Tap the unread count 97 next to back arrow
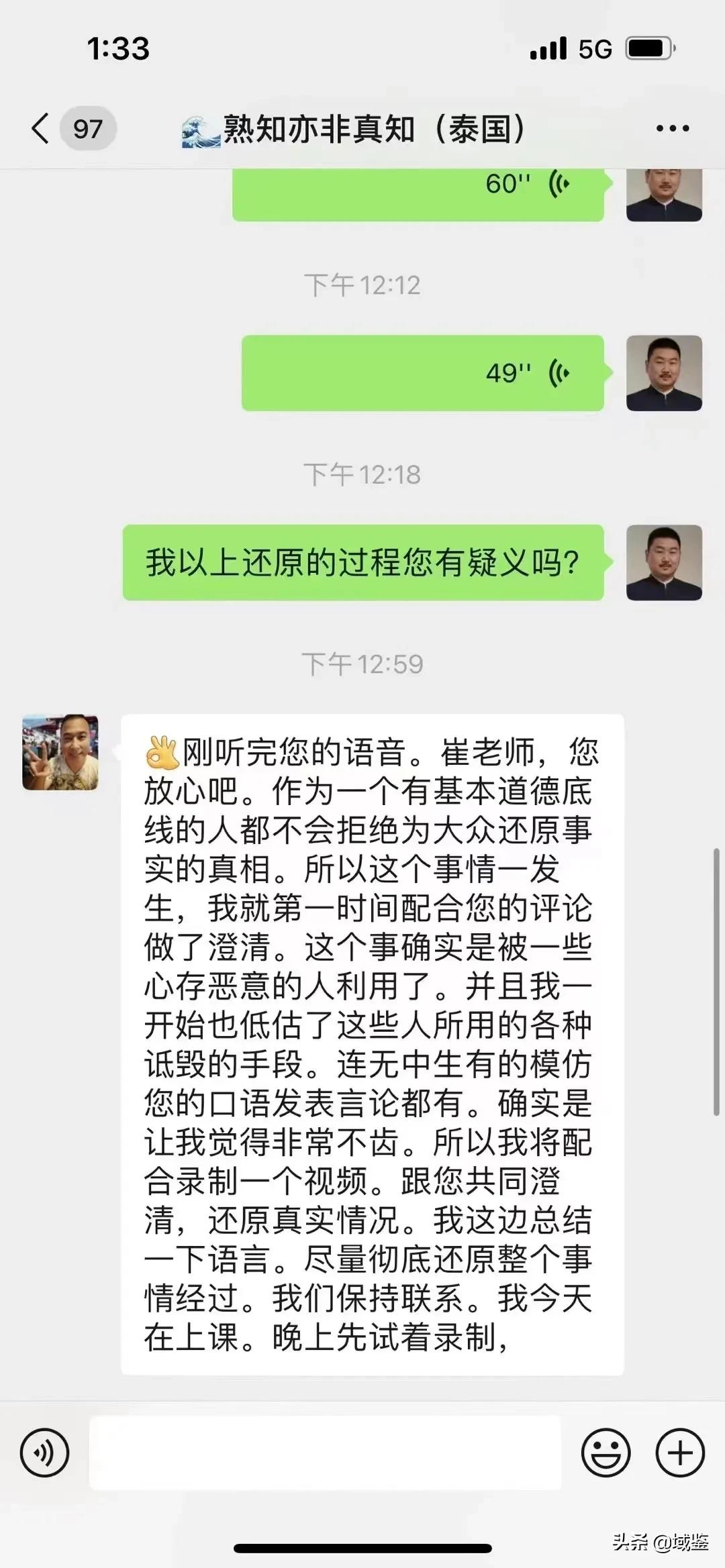Image resolution: width=725 pixels, height=1568 pixels. [87, 126]
